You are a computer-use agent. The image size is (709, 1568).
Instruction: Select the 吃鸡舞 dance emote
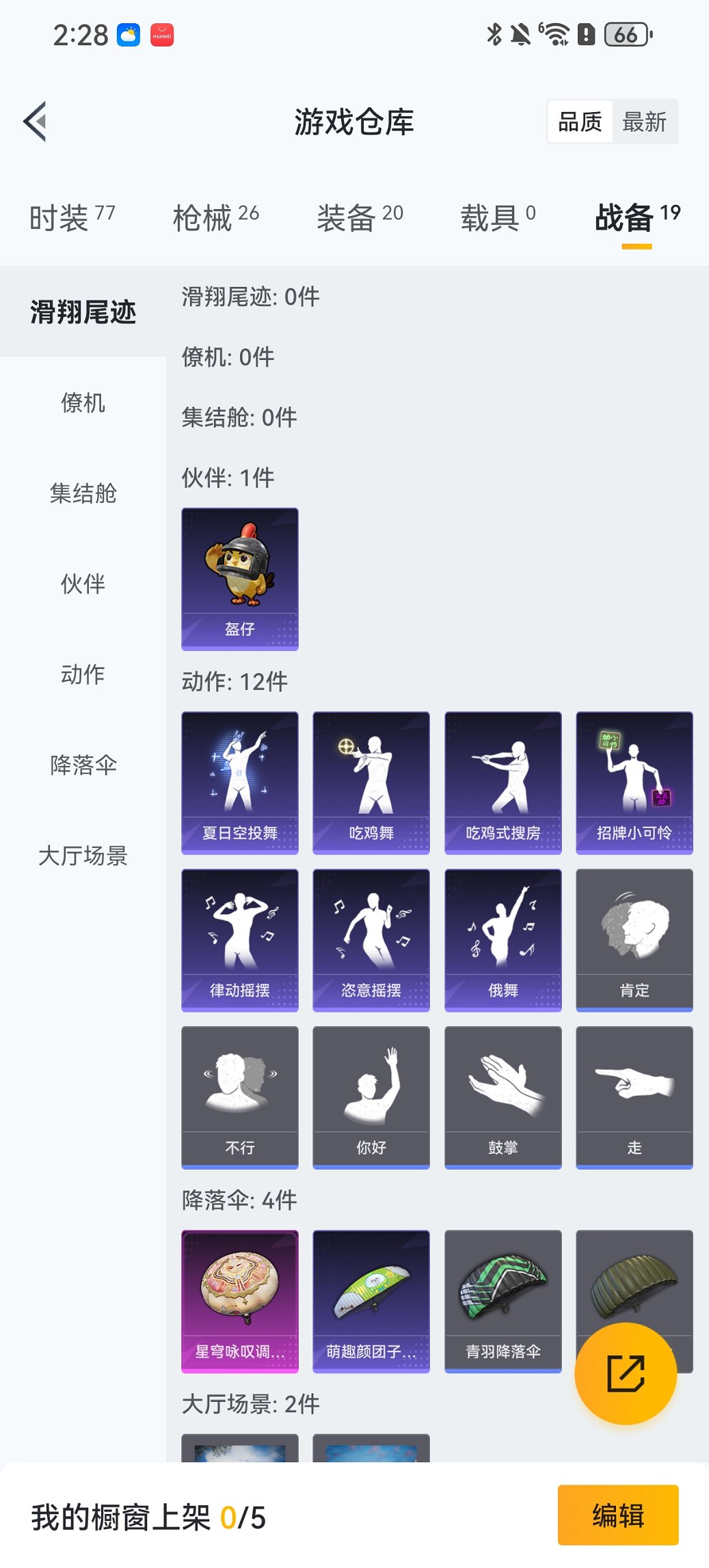click(x=371, y=782)
